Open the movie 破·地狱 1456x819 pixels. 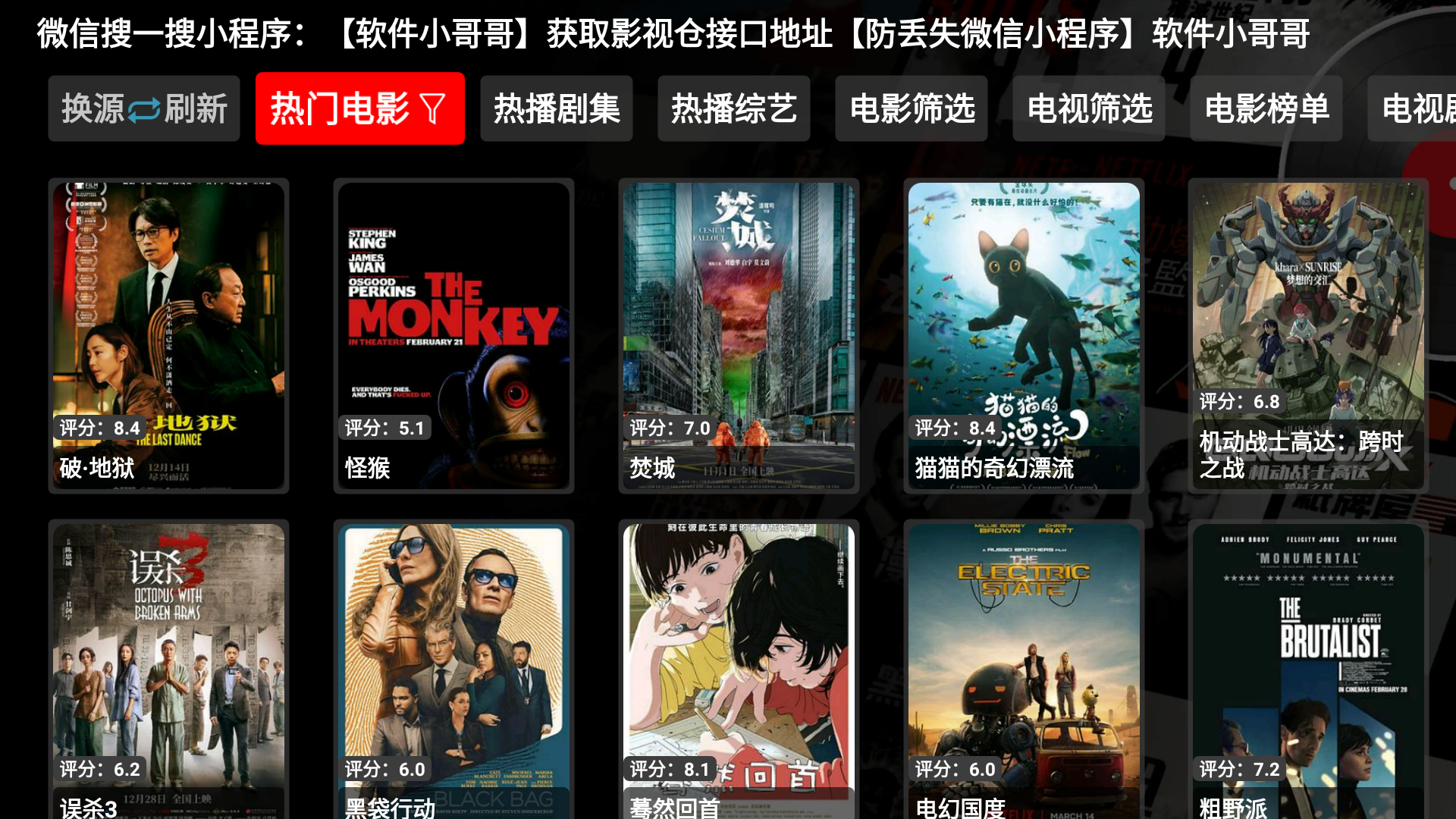168,335
